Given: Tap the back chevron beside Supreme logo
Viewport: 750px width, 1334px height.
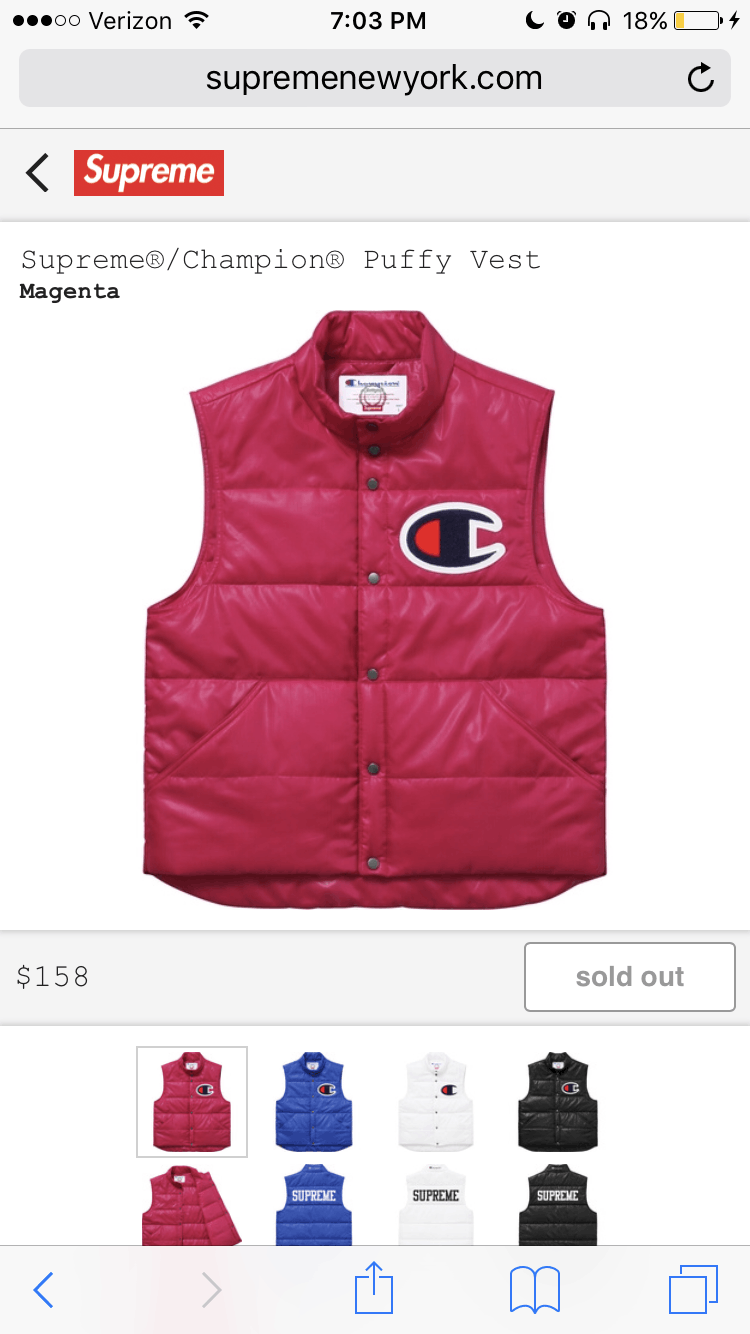Looking at the screenshot, I should (37, 173).
